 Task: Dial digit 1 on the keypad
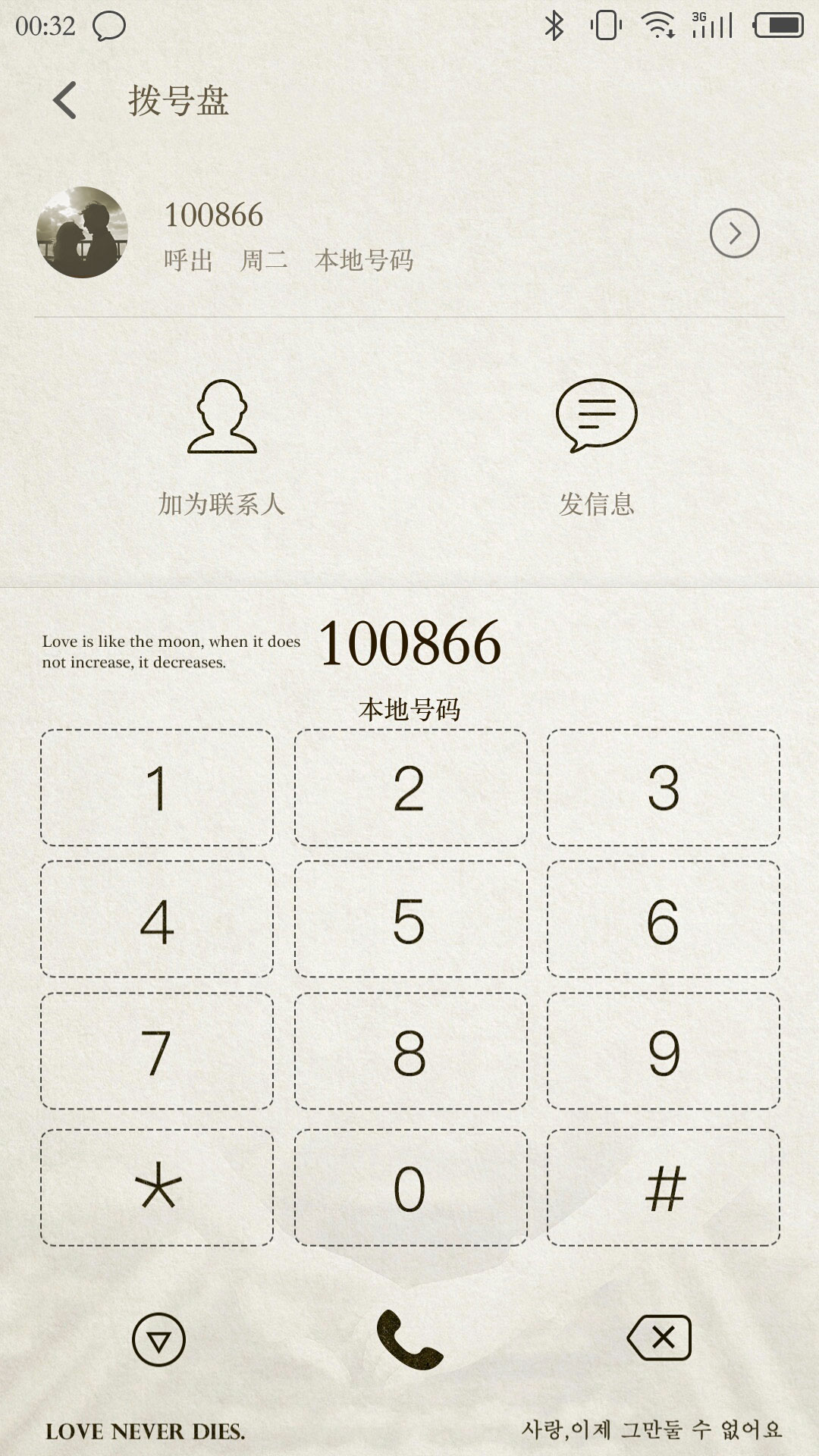(x=157, y=788)
